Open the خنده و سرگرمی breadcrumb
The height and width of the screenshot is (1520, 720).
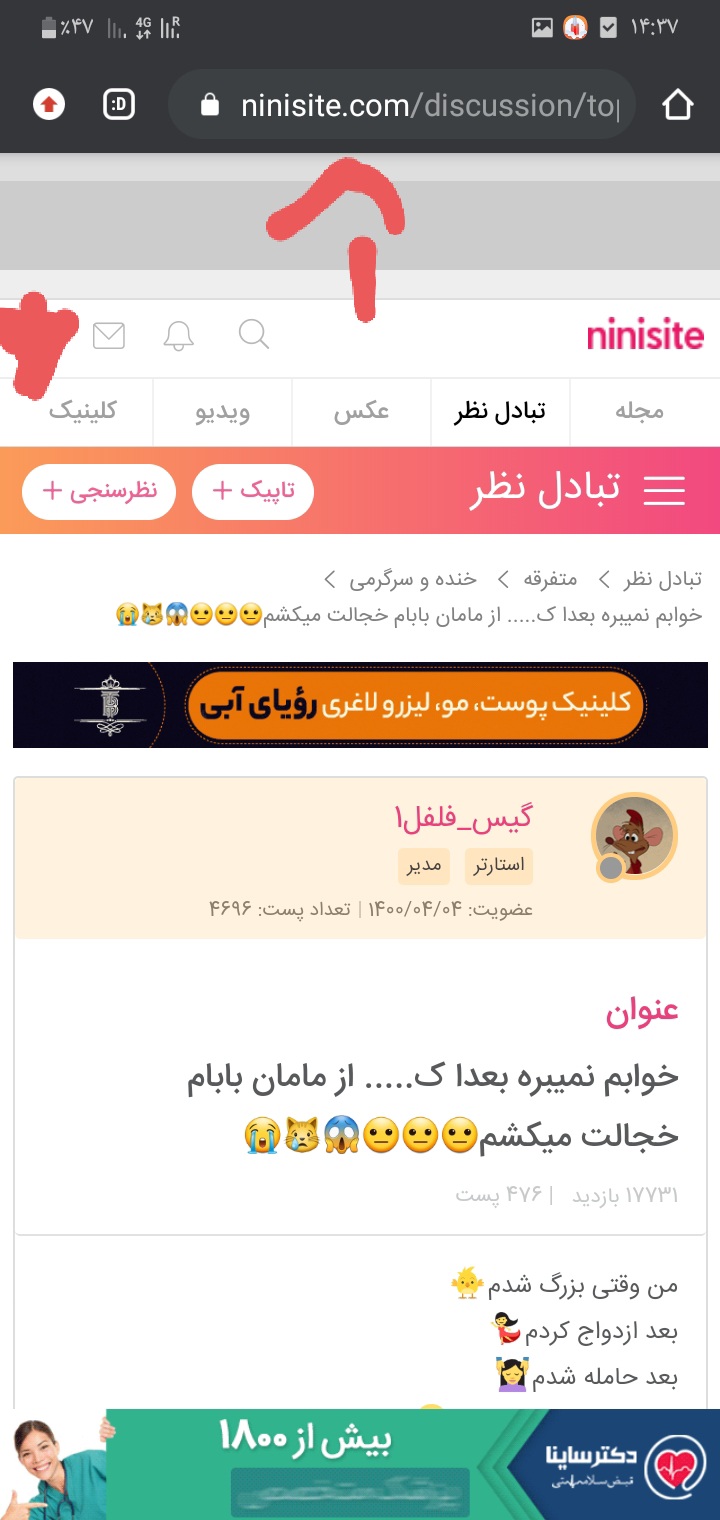412,579
